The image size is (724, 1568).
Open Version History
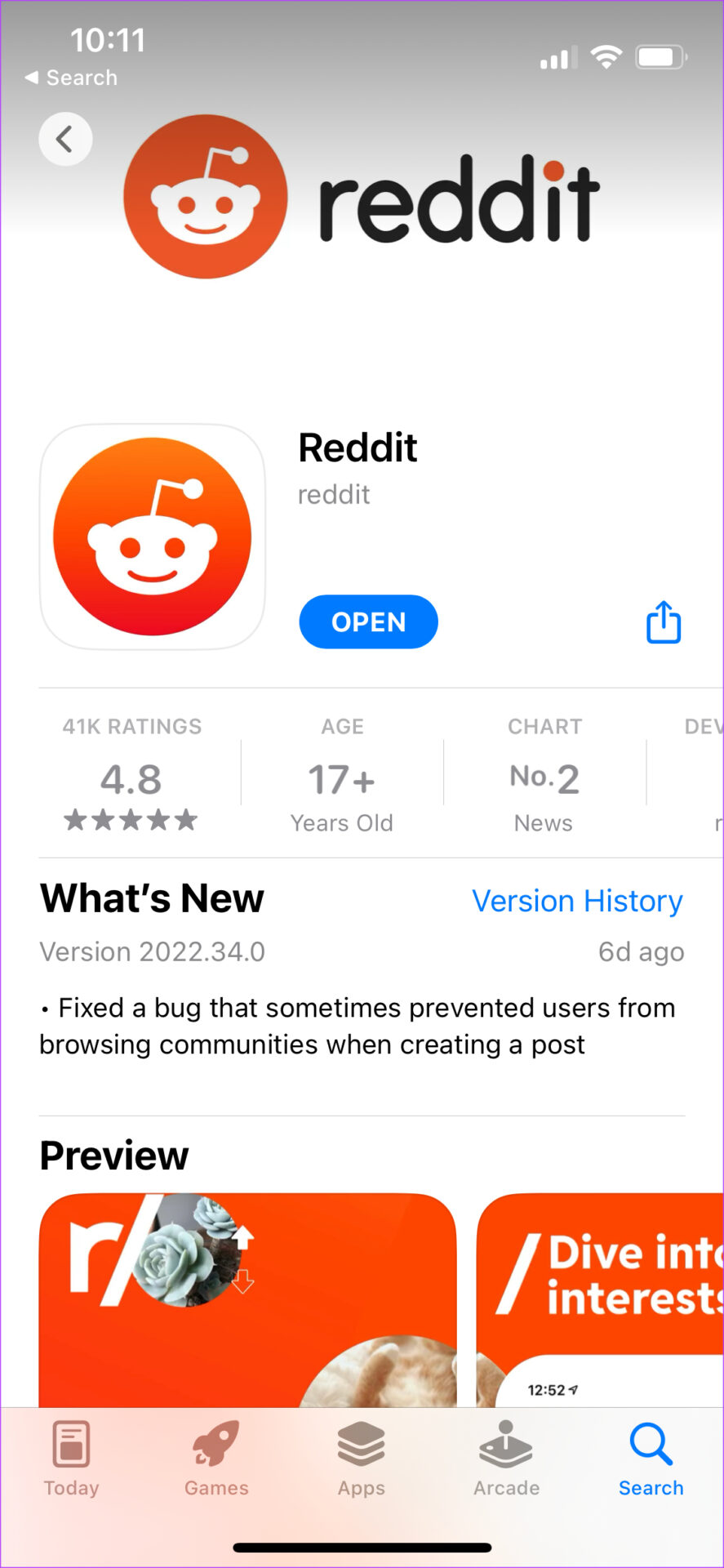(x=577, y=901)
